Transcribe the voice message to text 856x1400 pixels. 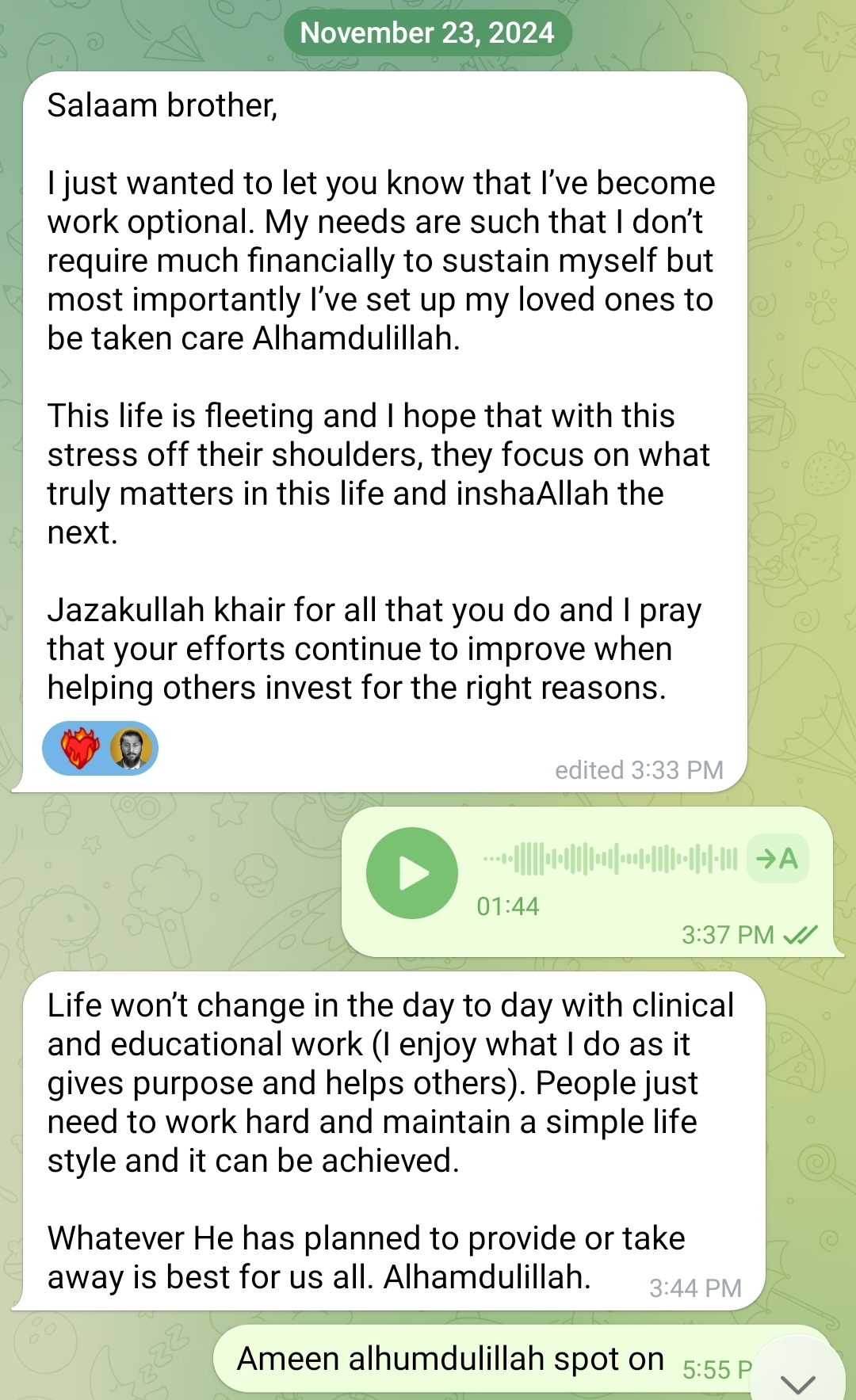tap(777, 859)
